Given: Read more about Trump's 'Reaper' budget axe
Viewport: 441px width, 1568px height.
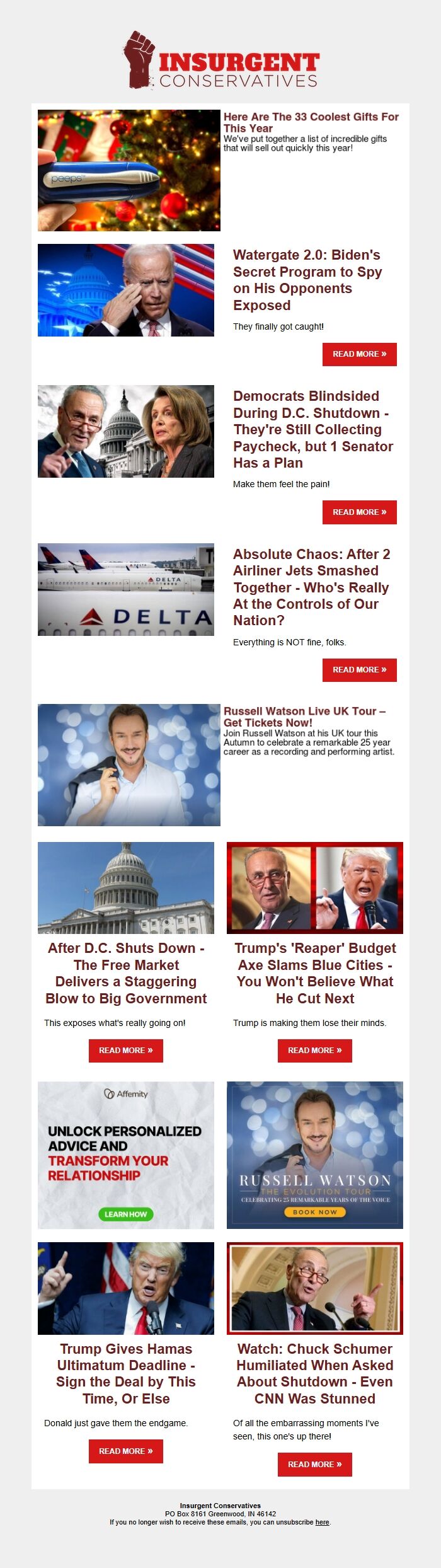Looking at the screenshot, I should 314,1051.
